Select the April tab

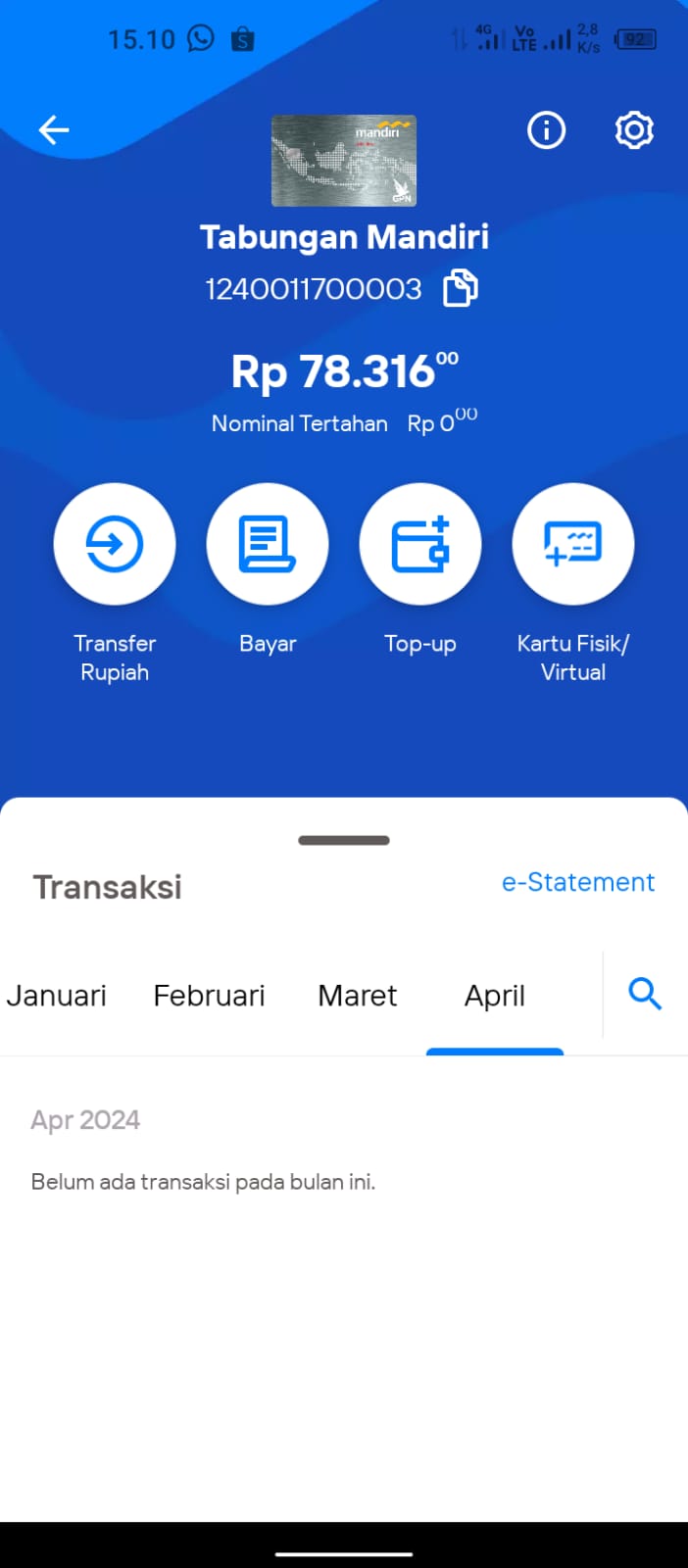pyautogui.click(x=495, y=997)
